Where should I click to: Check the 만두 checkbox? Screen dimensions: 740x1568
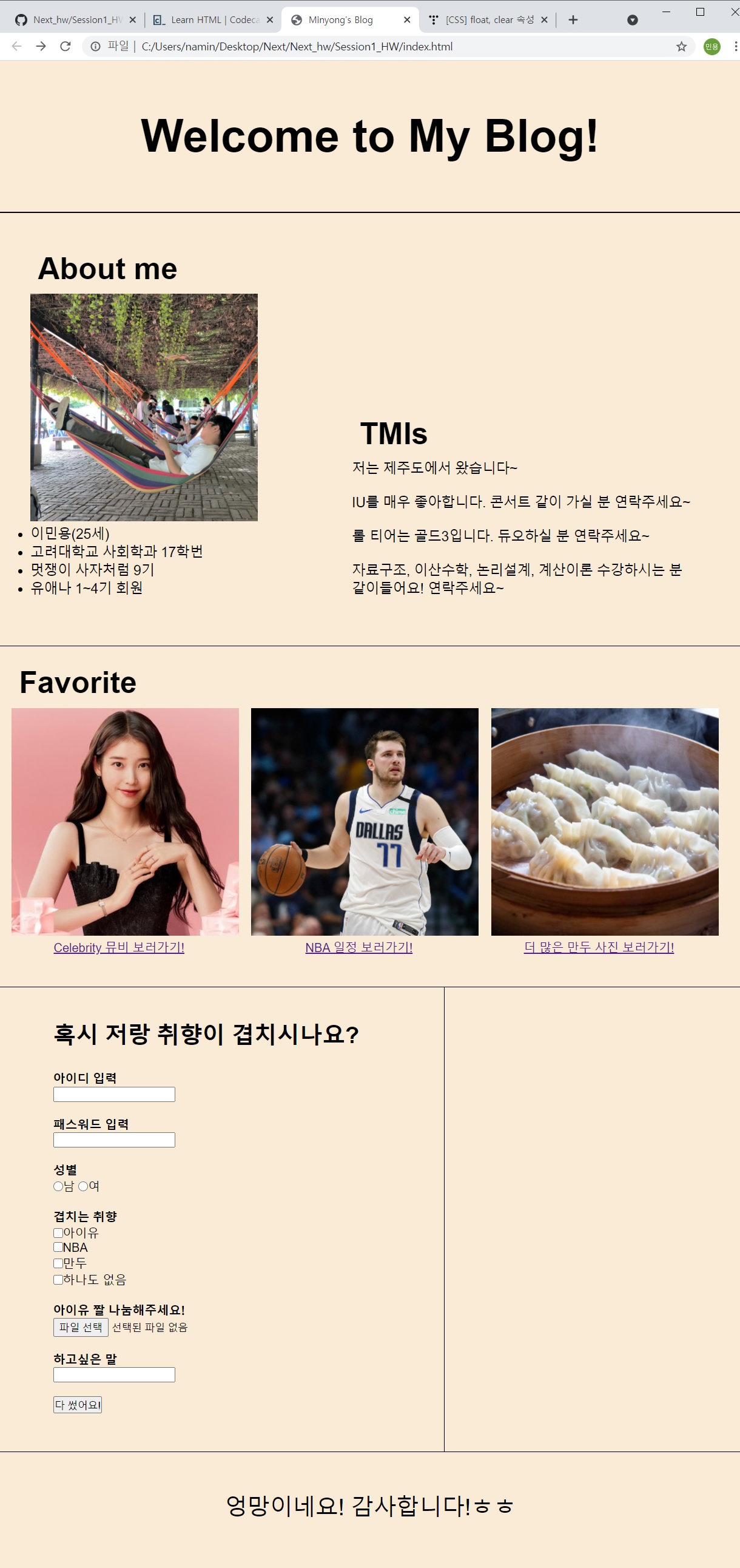coord(58,1263)
